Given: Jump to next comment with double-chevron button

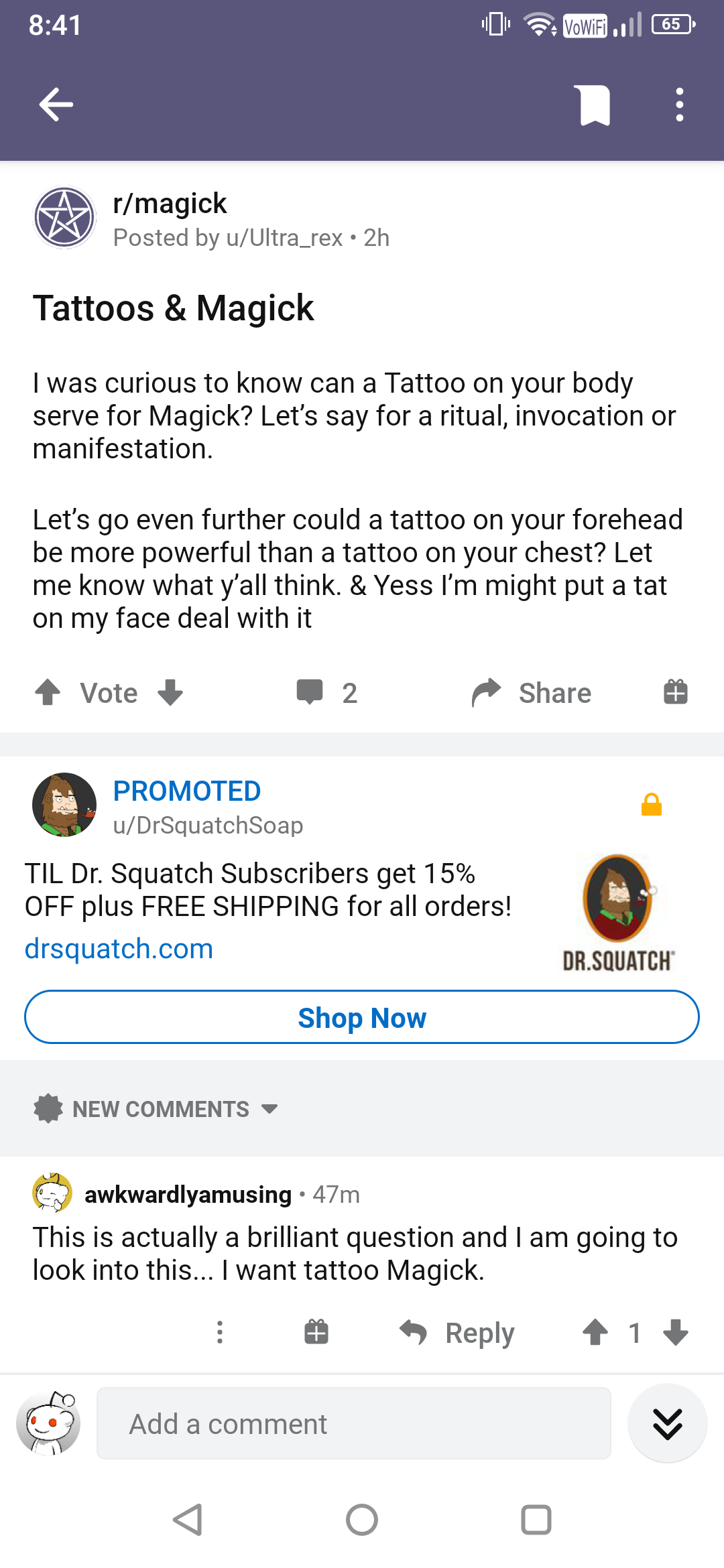Looking at the screenshot, I should point(668,1423).
